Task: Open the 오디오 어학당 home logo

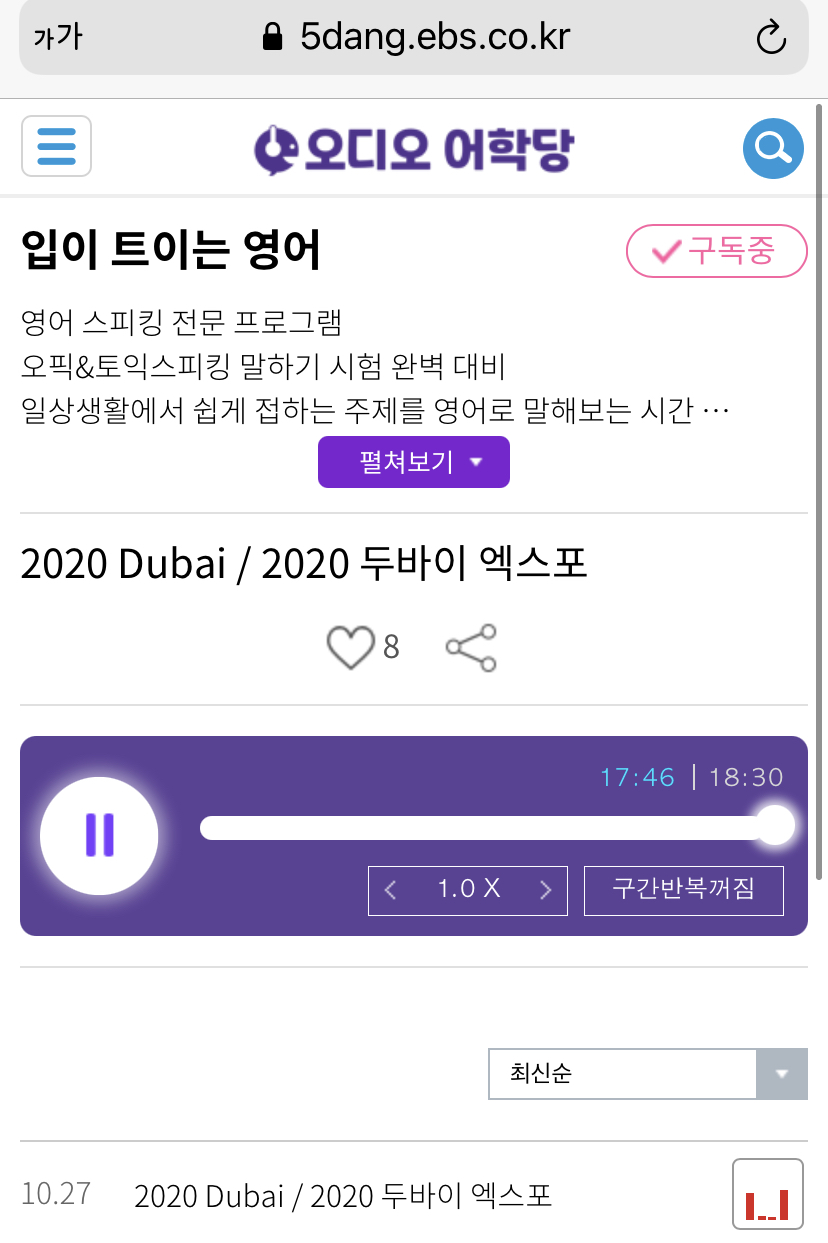Action: pyautogui.click(x=414, y=146)
